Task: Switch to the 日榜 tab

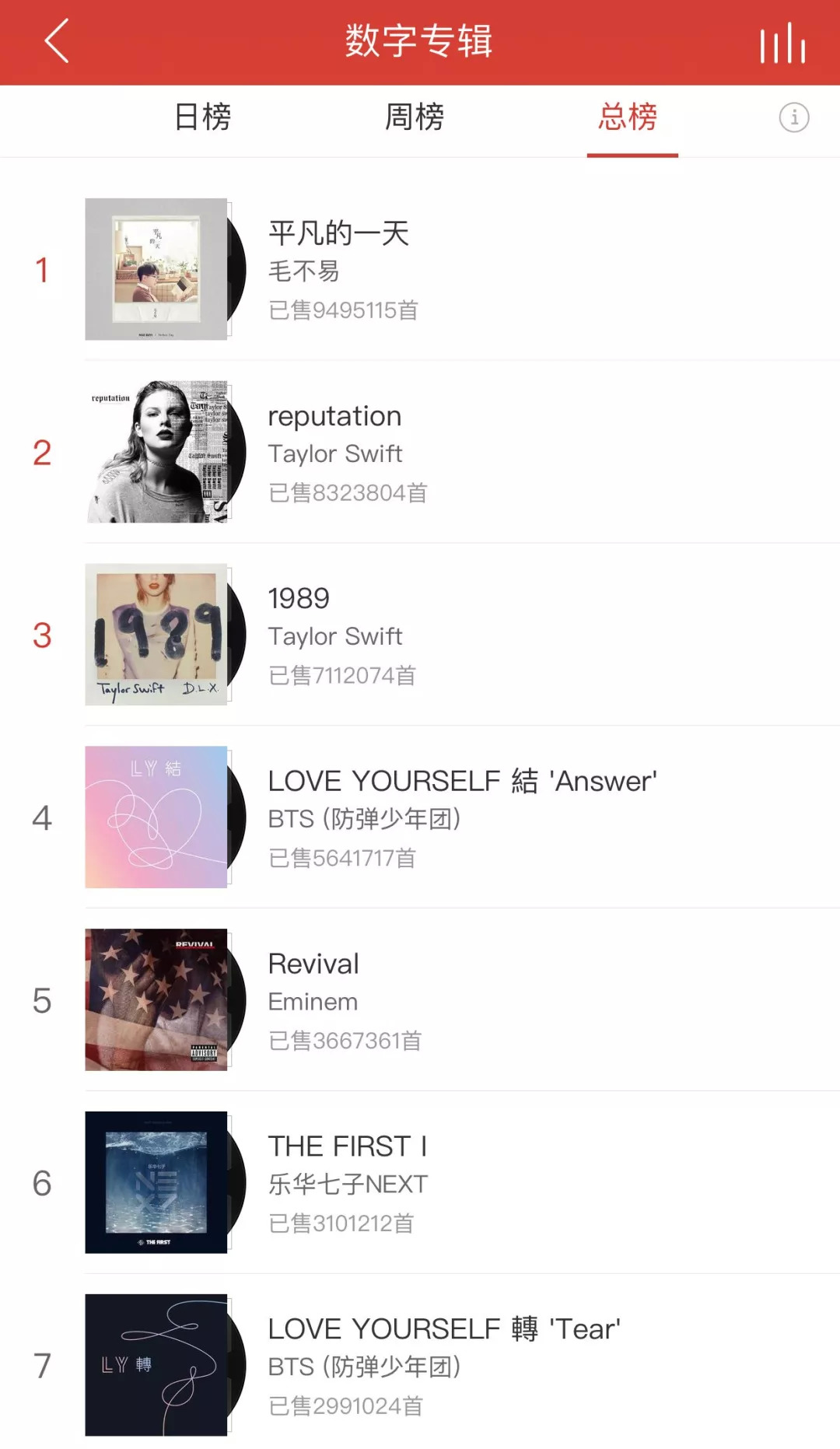Action: coord(203,117)
